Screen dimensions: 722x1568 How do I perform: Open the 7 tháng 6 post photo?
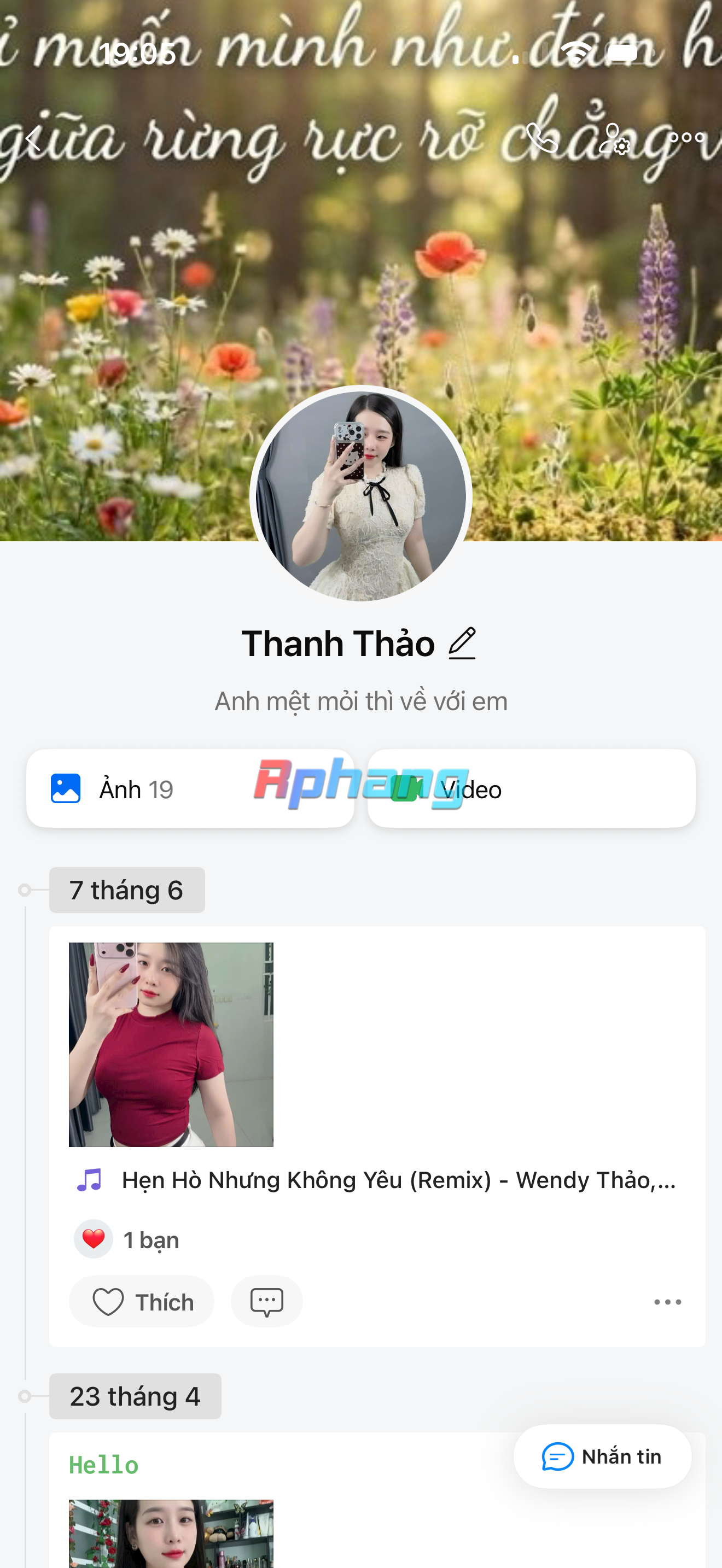pyautogui.click(x=171, y=1045)
